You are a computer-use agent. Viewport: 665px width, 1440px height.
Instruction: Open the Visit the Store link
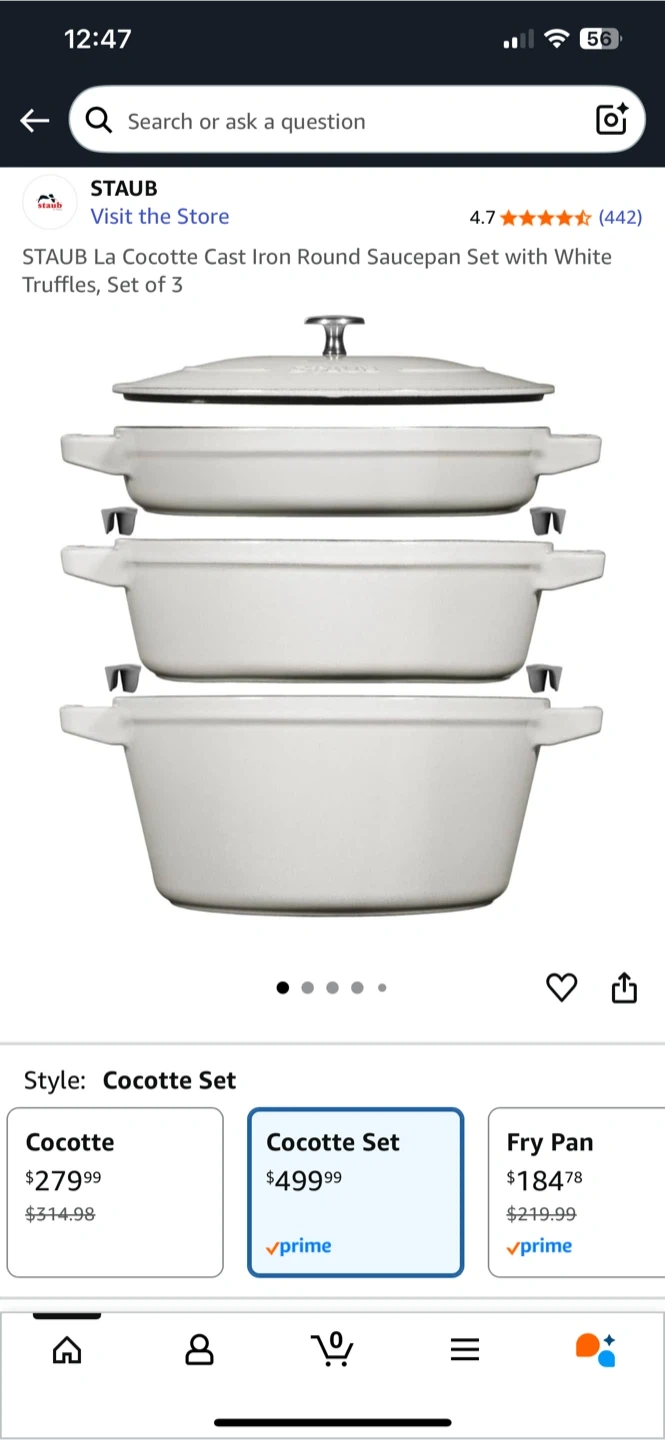[160, 216]
